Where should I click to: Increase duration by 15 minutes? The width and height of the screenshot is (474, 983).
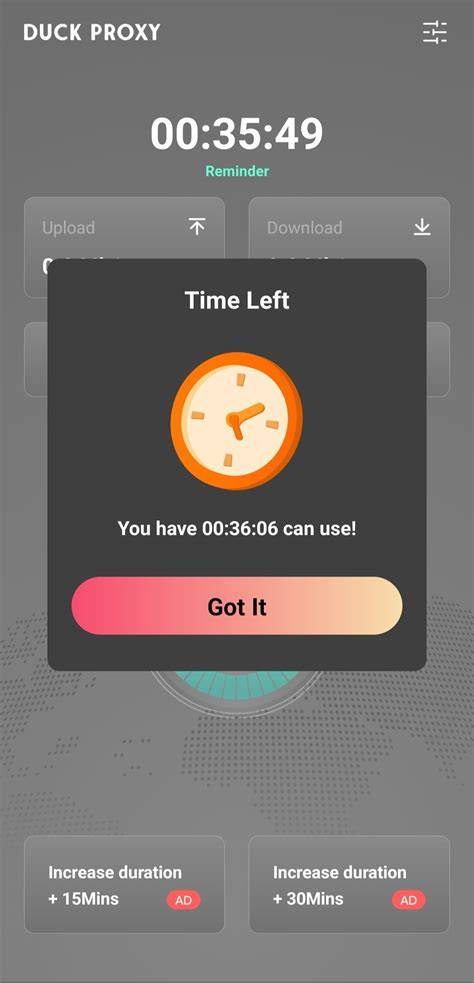click(124, 884)
